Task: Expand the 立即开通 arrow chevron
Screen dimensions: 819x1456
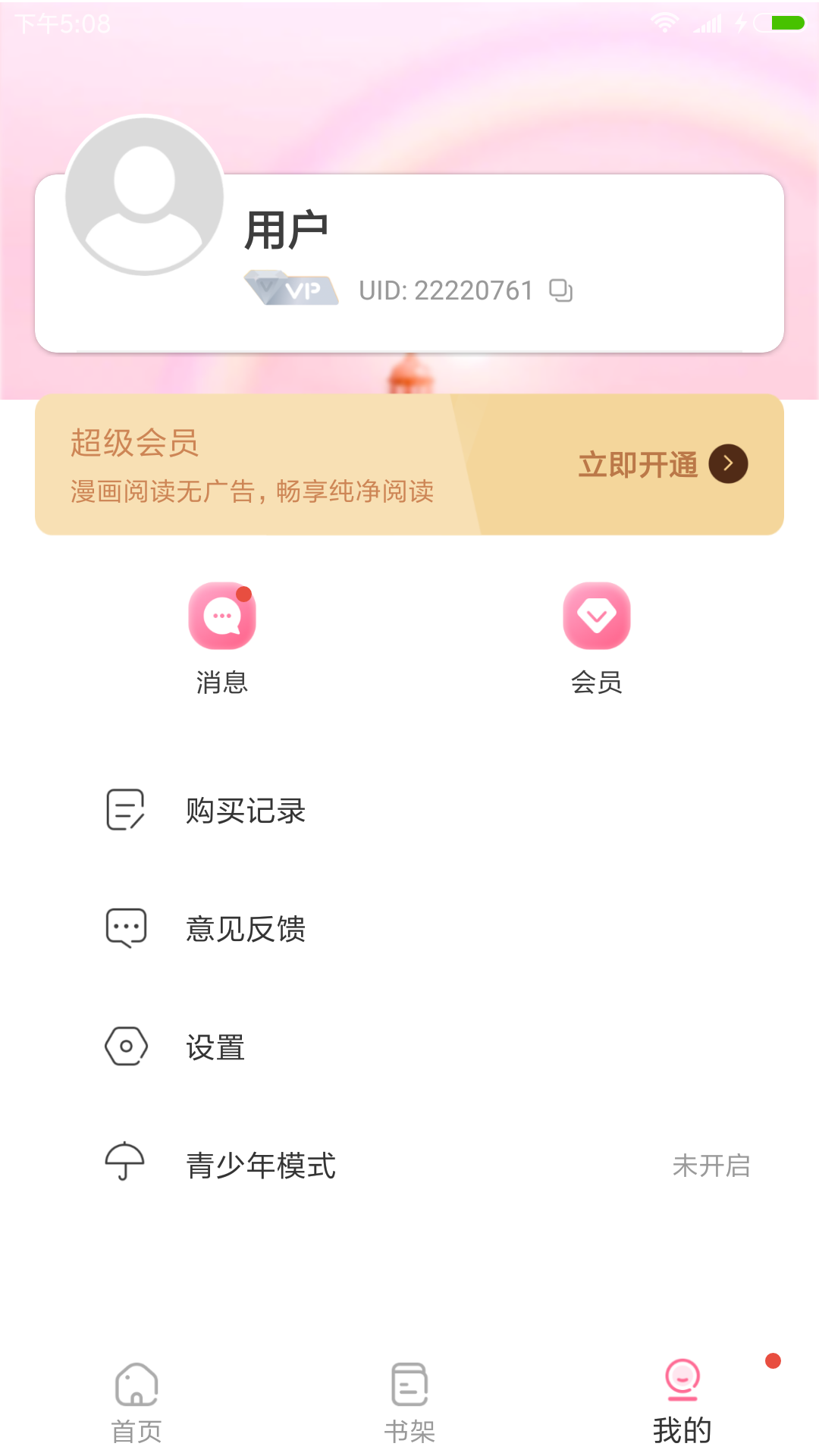Action: coord(729,463)
